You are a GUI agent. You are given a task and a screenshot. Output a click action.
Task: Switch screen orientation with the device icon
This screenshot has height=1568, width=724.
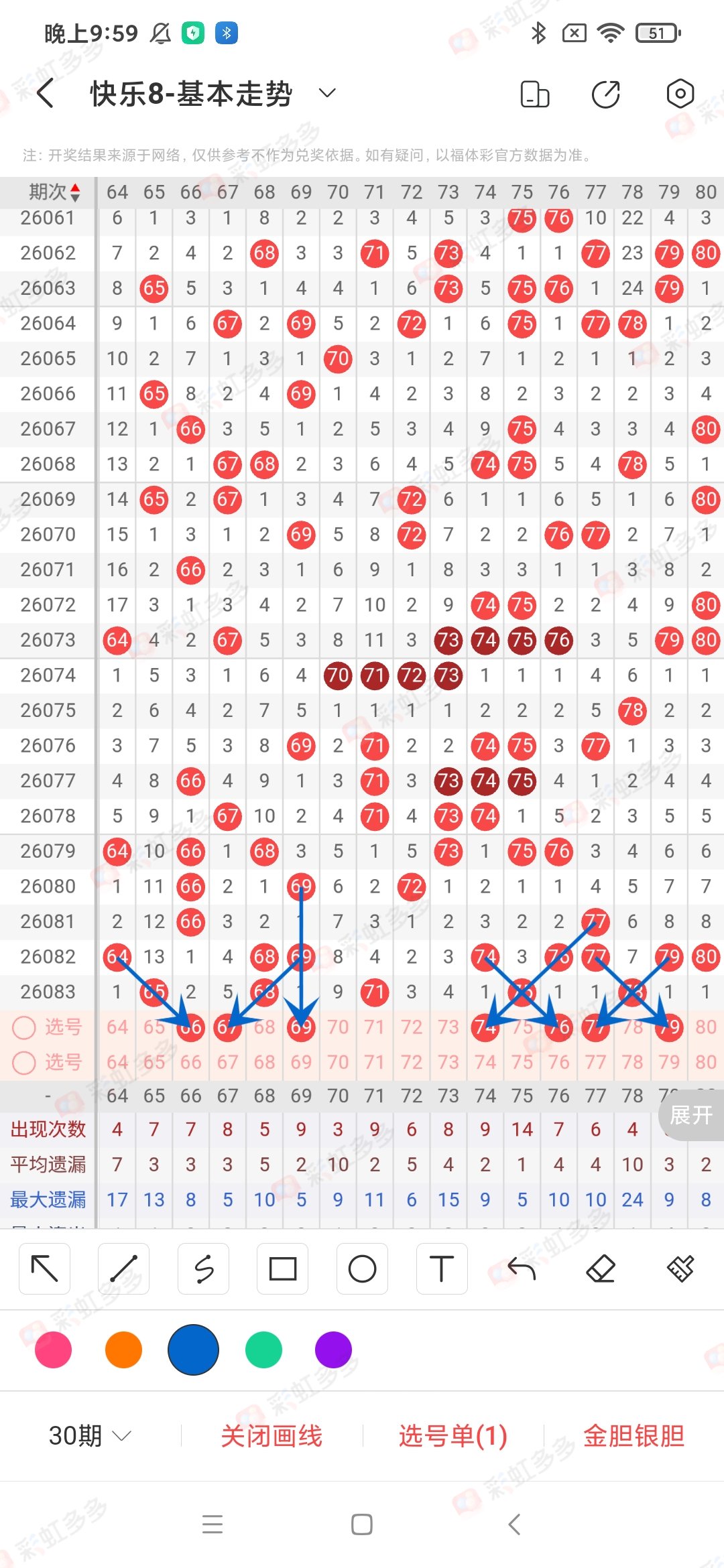click(534, 94)
